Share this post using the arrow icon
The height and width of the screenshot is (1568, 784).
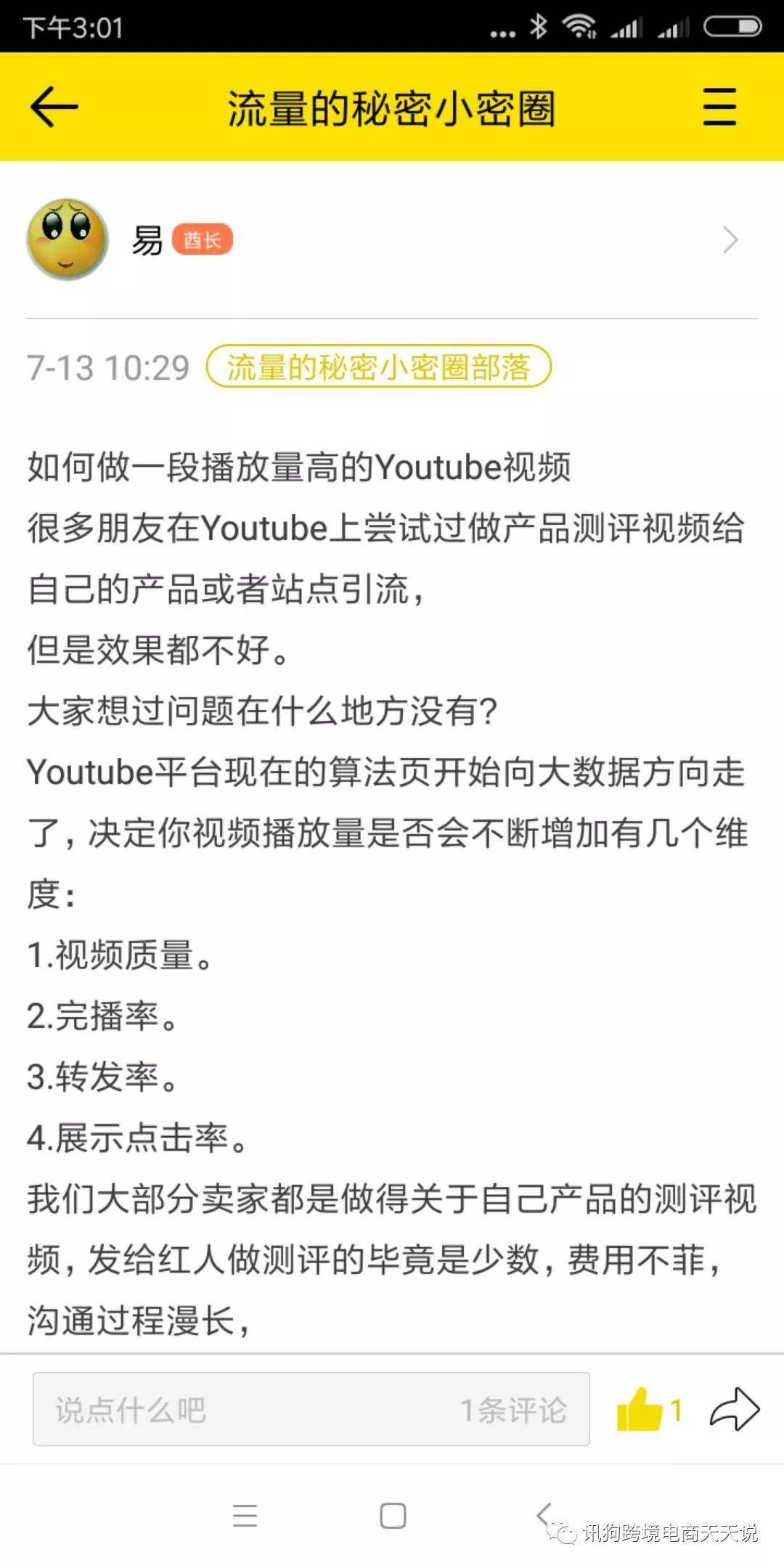[734, 1409]
